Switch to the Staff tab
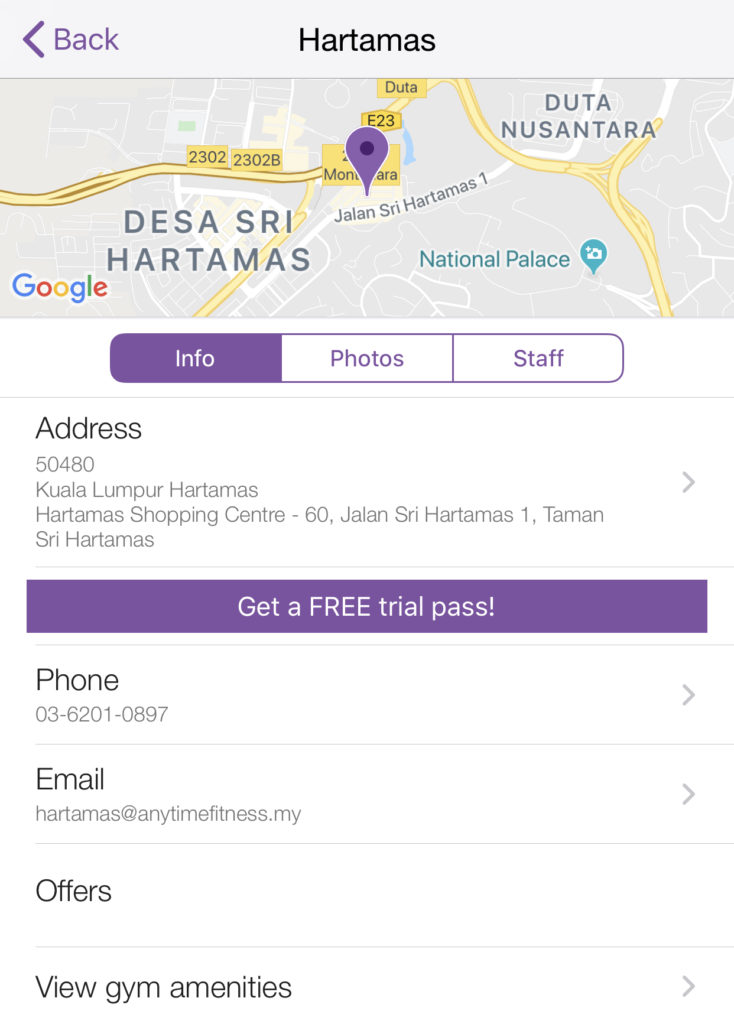 (538, 358)
